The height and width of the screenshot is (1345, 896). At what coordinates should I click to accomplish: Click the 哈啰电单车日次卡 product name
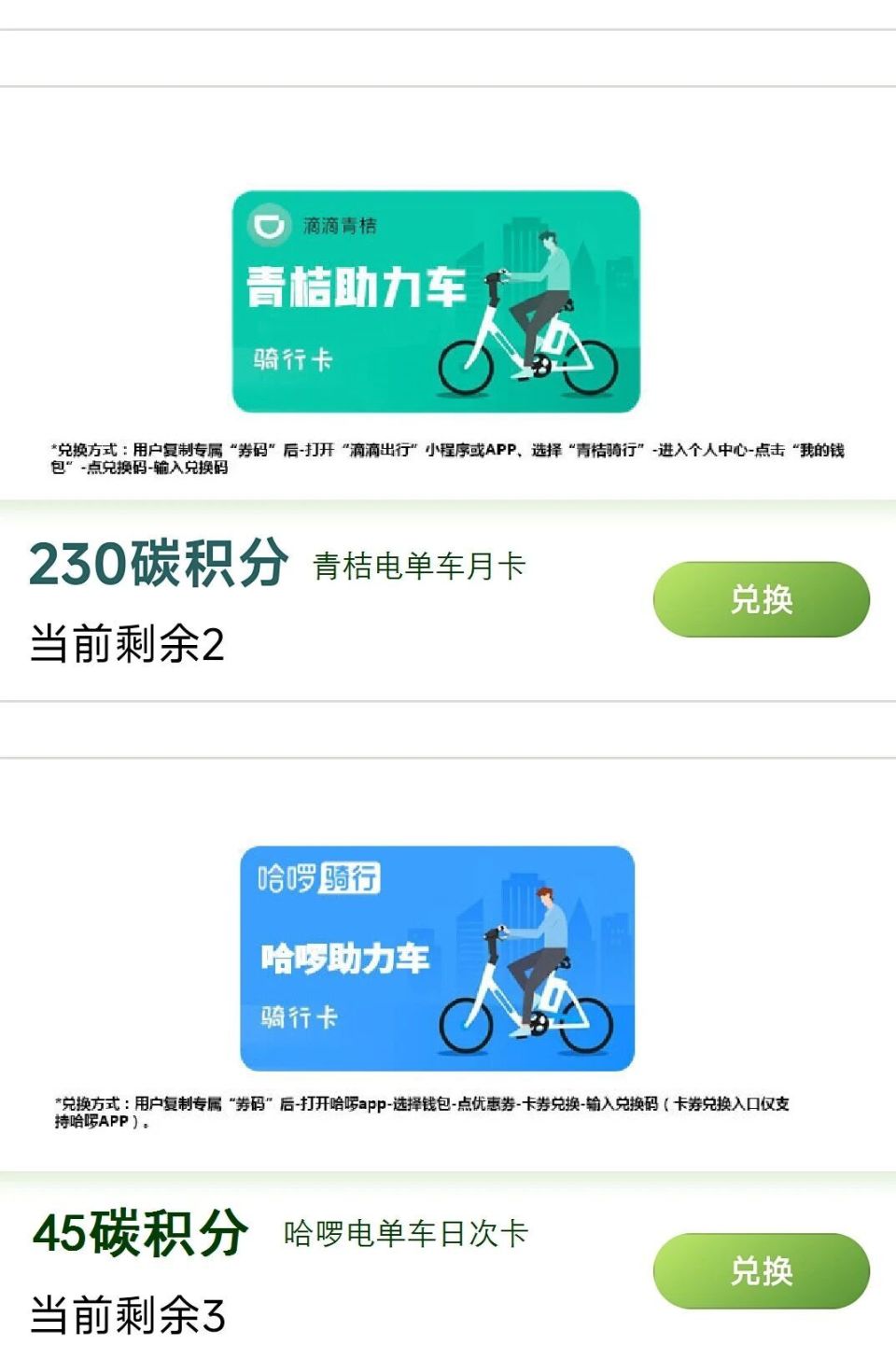pyautogui.click(x=404, y=1232)
